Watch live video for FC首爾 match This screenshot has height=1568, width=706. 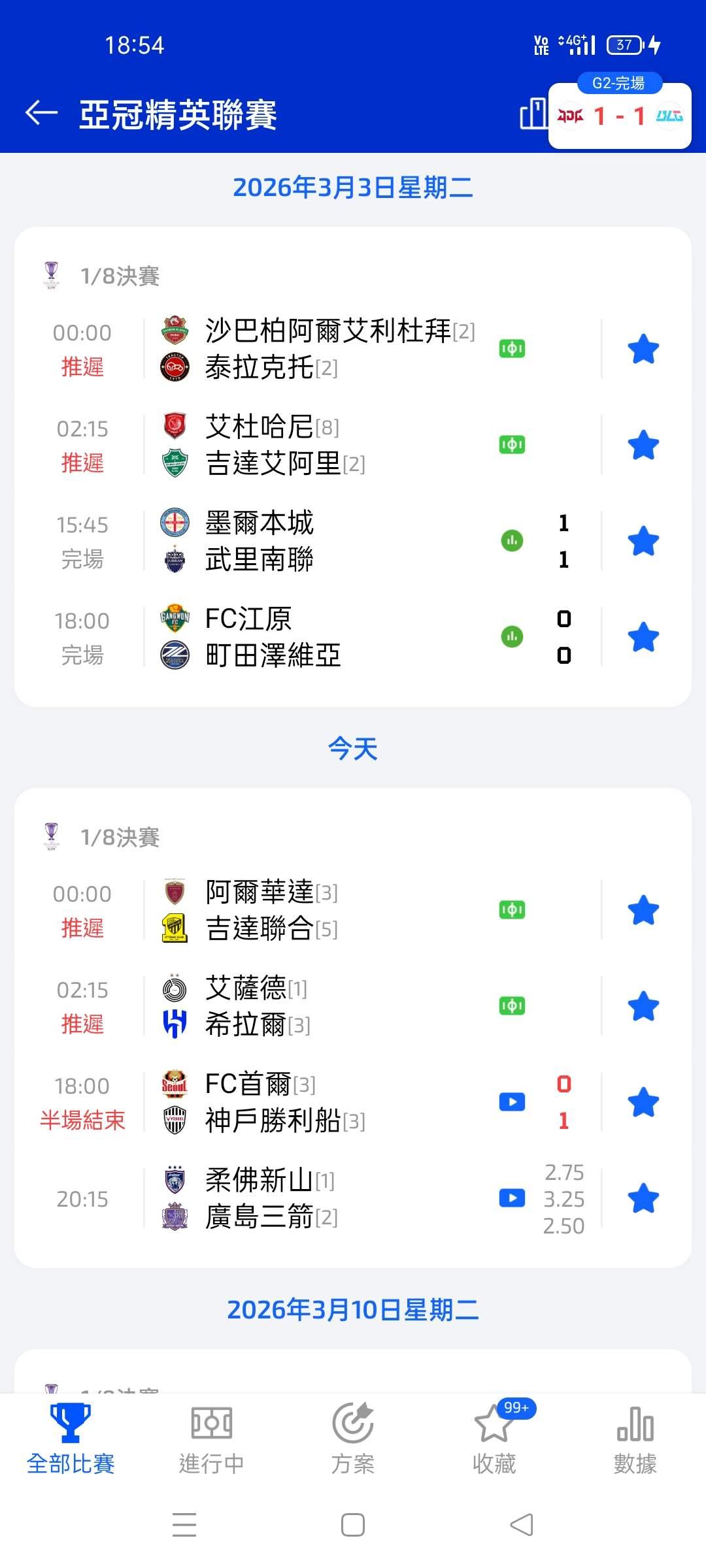coord(512,1102)
